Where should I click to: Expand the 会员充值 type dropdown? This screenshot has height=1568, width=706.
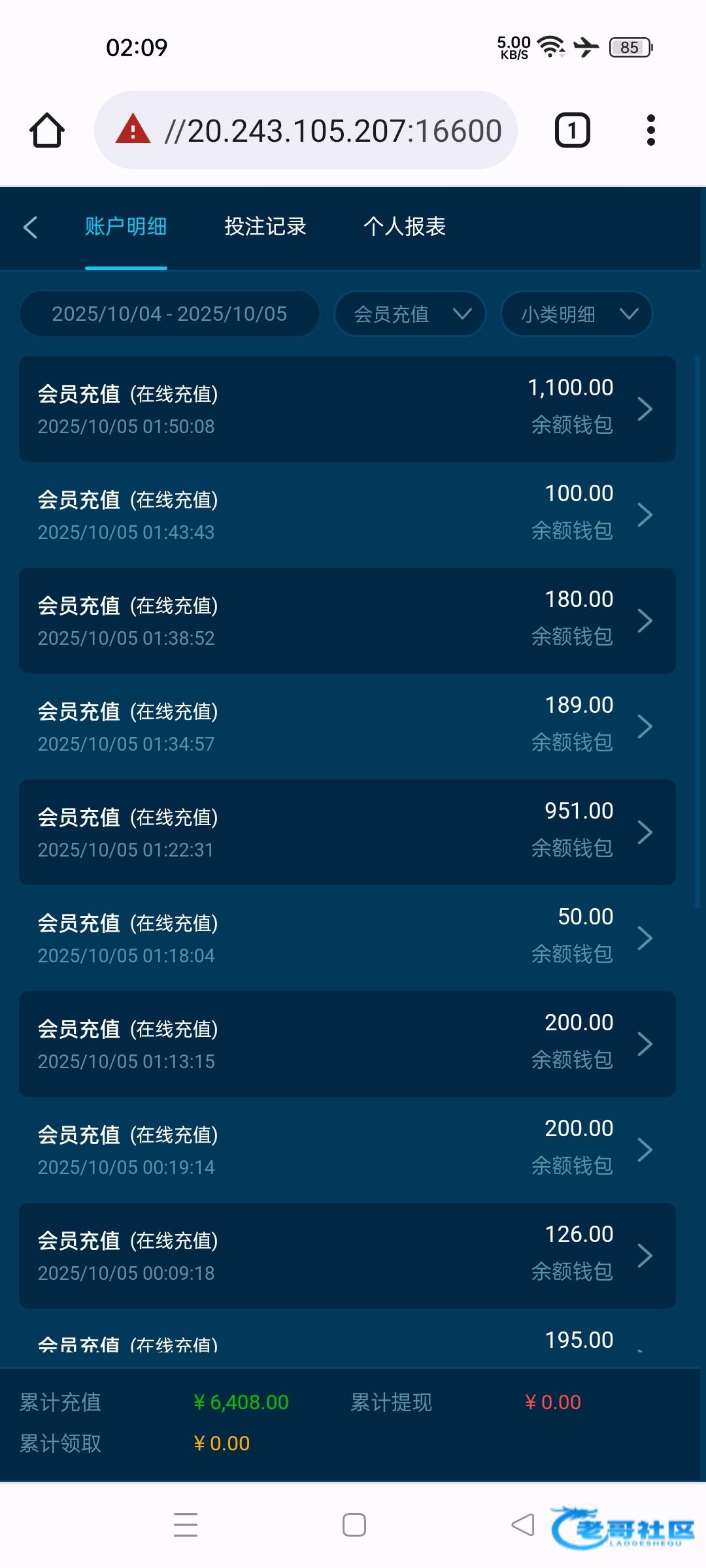point(410,314)
